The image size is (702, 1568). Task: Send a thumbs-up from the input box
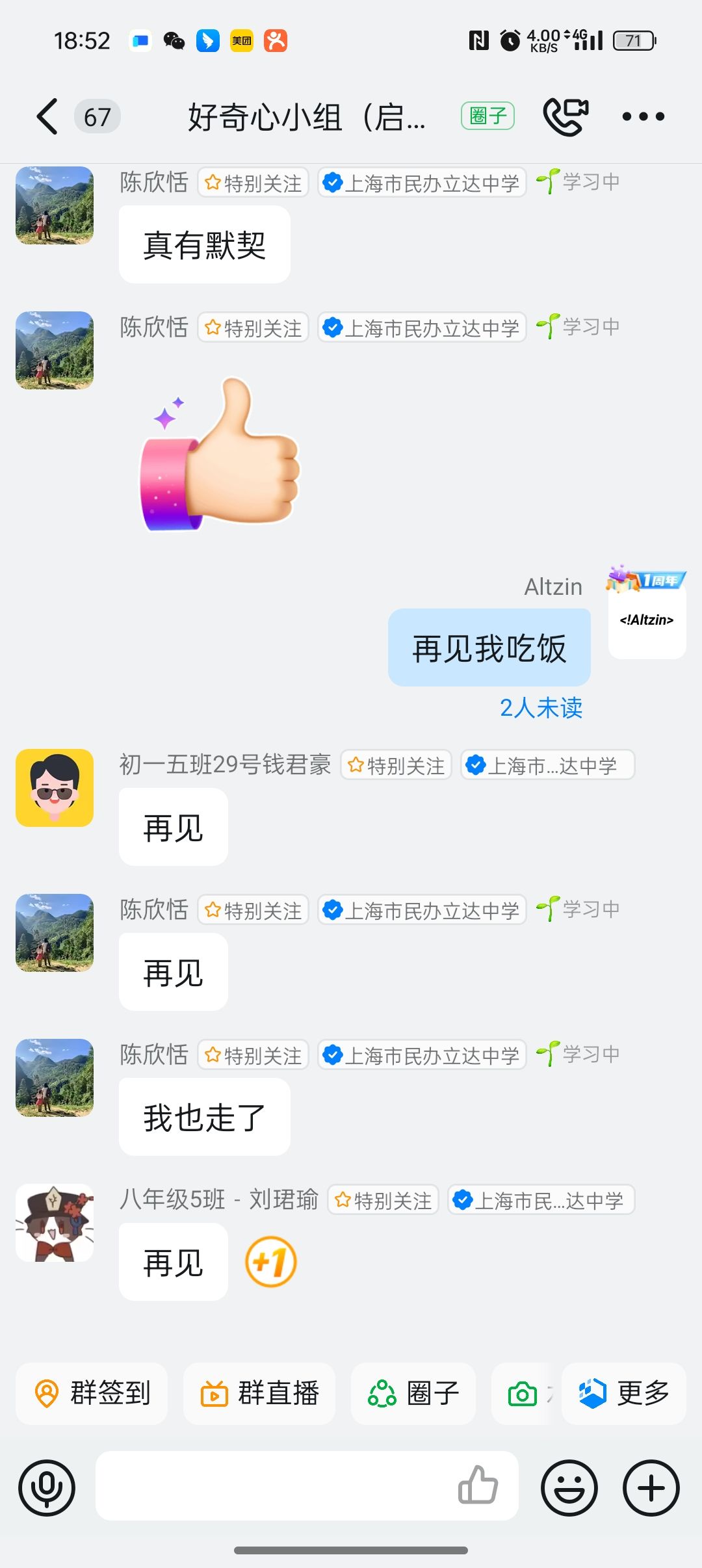pyautogui.click(x=478, y=1486)
